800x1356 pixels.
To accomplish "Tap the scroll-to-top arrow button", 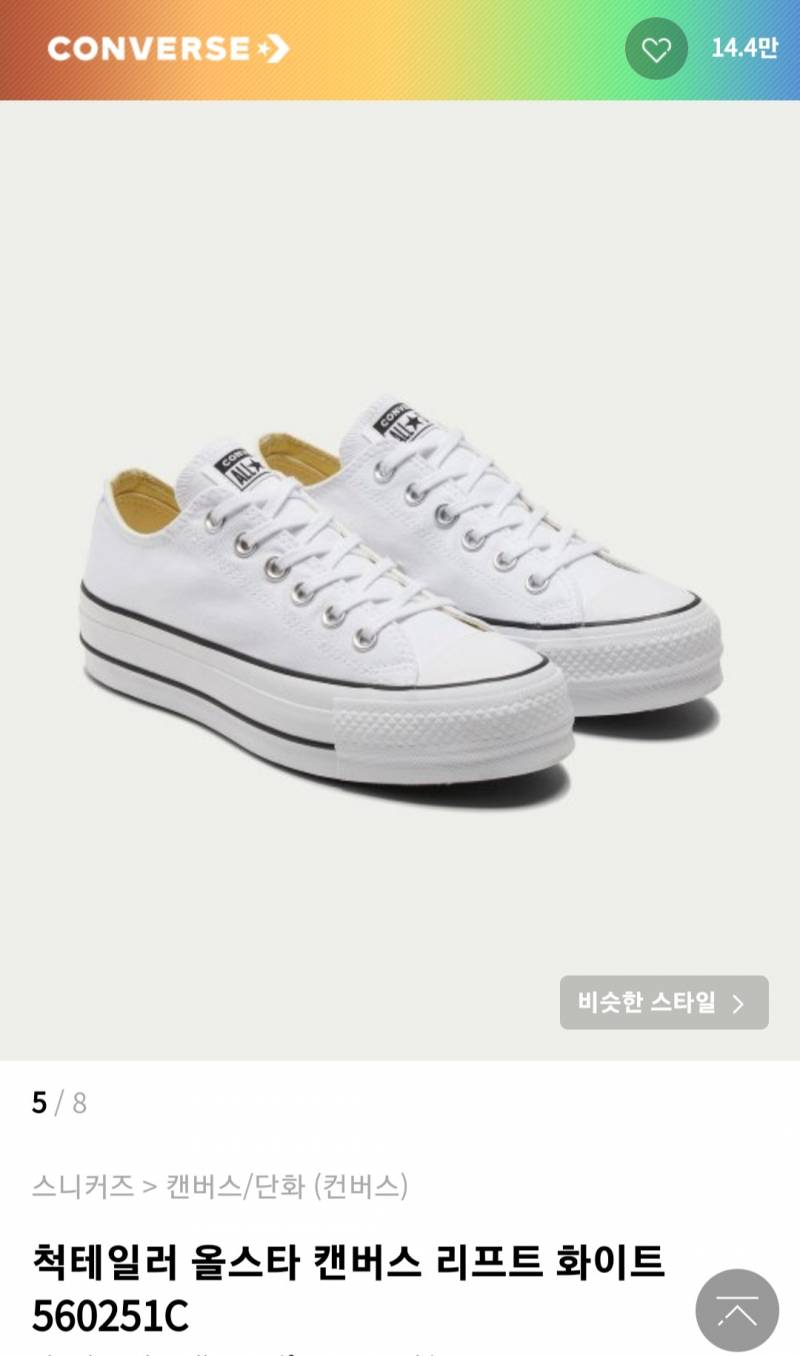I will 737,1310.
